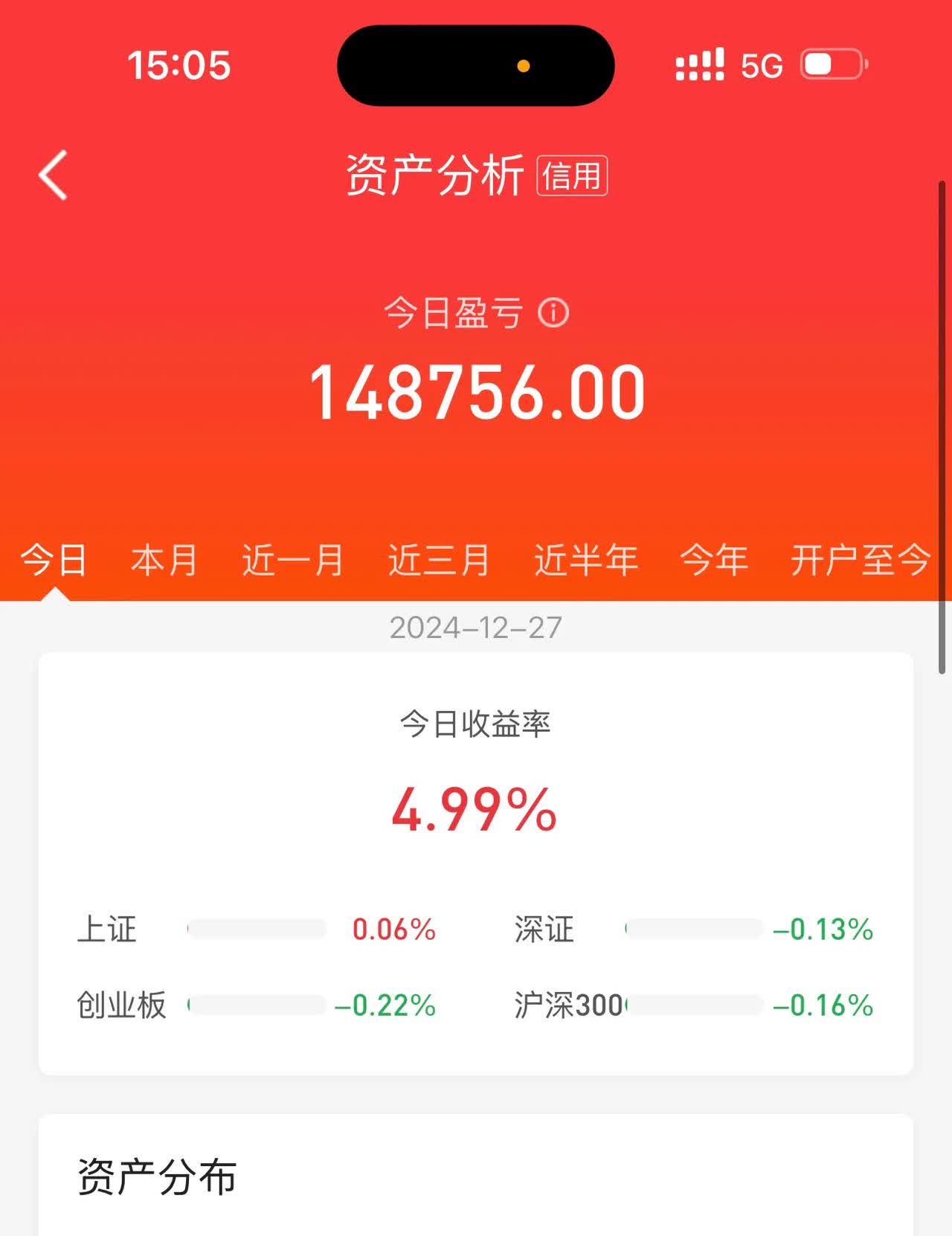Click the profit amount 148756.00
Screen dimensions: 952x1236
click(476, 393)
